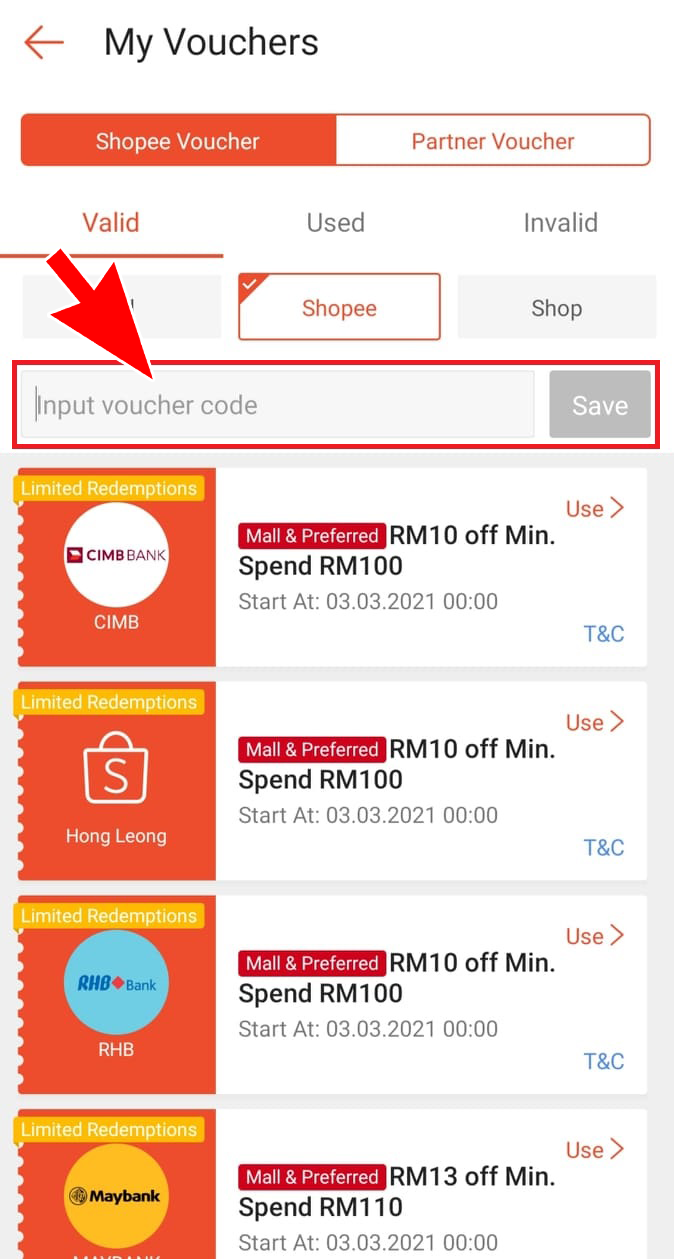Switch to the Used tab
Image resolution: width=674 pixels, height=1259 pixels.
(335, 223)
